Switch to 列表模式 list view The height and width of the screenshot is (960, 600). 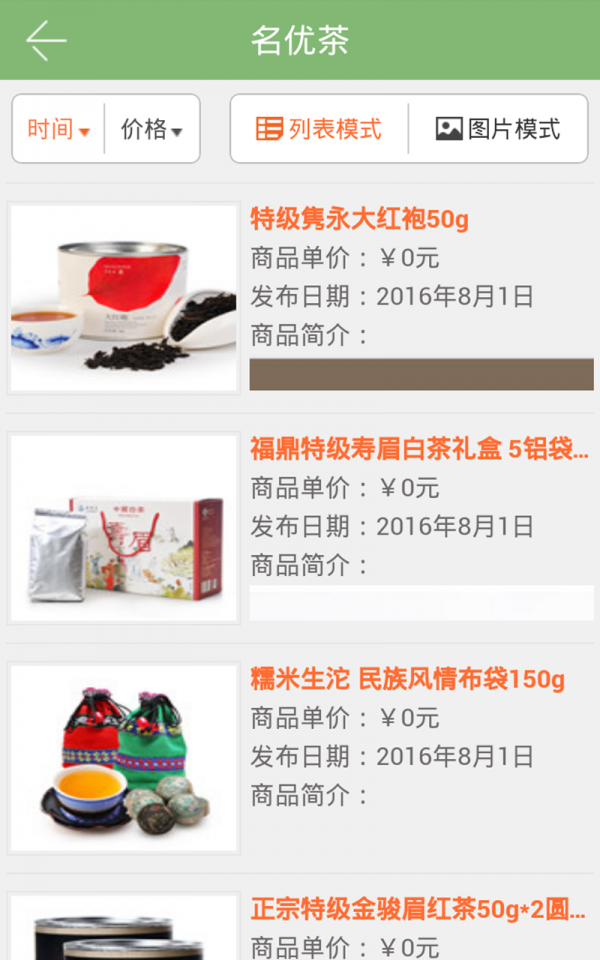coord(319,129)
